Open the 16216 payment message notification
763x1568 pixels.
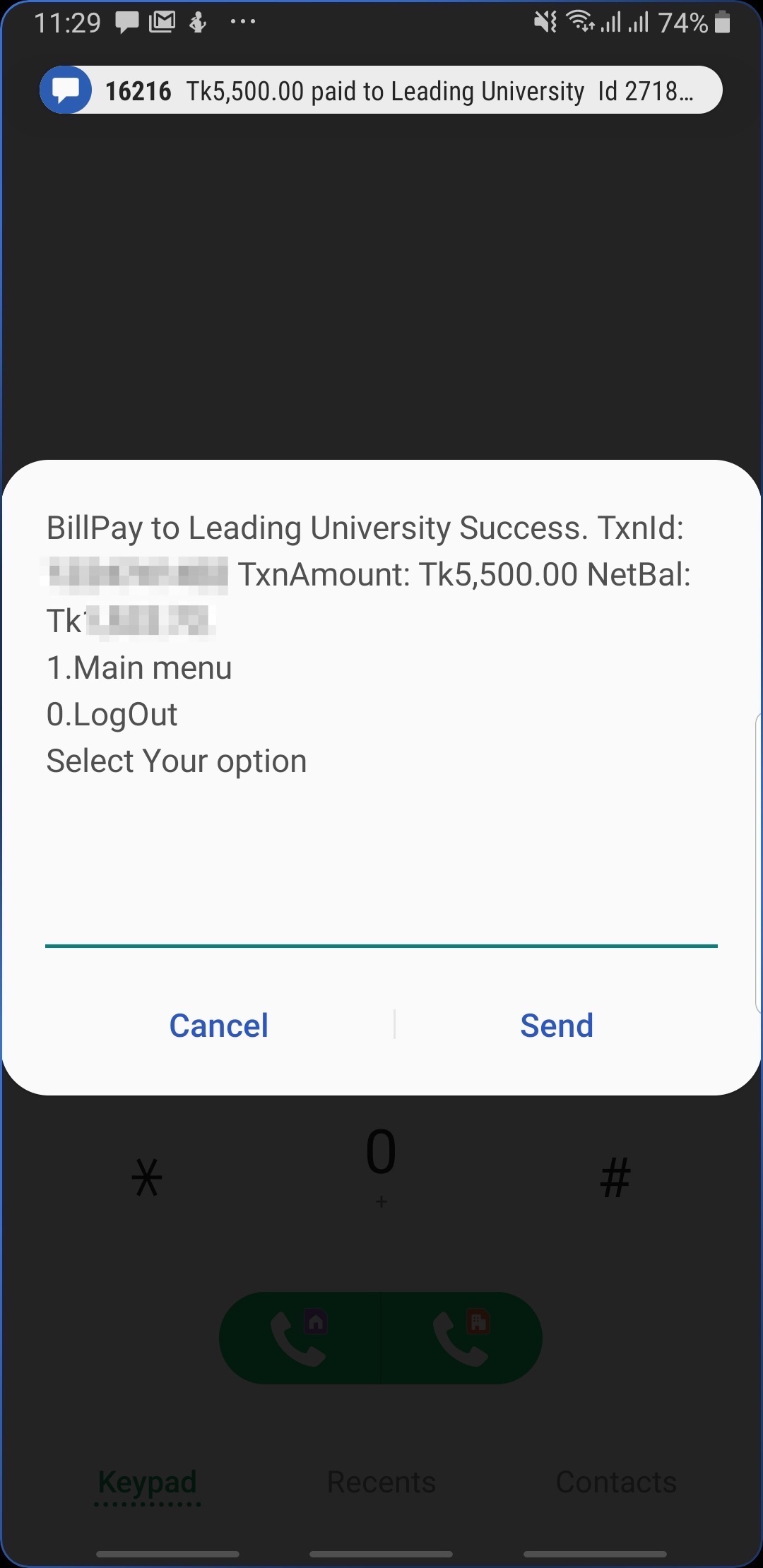(381, 90)
